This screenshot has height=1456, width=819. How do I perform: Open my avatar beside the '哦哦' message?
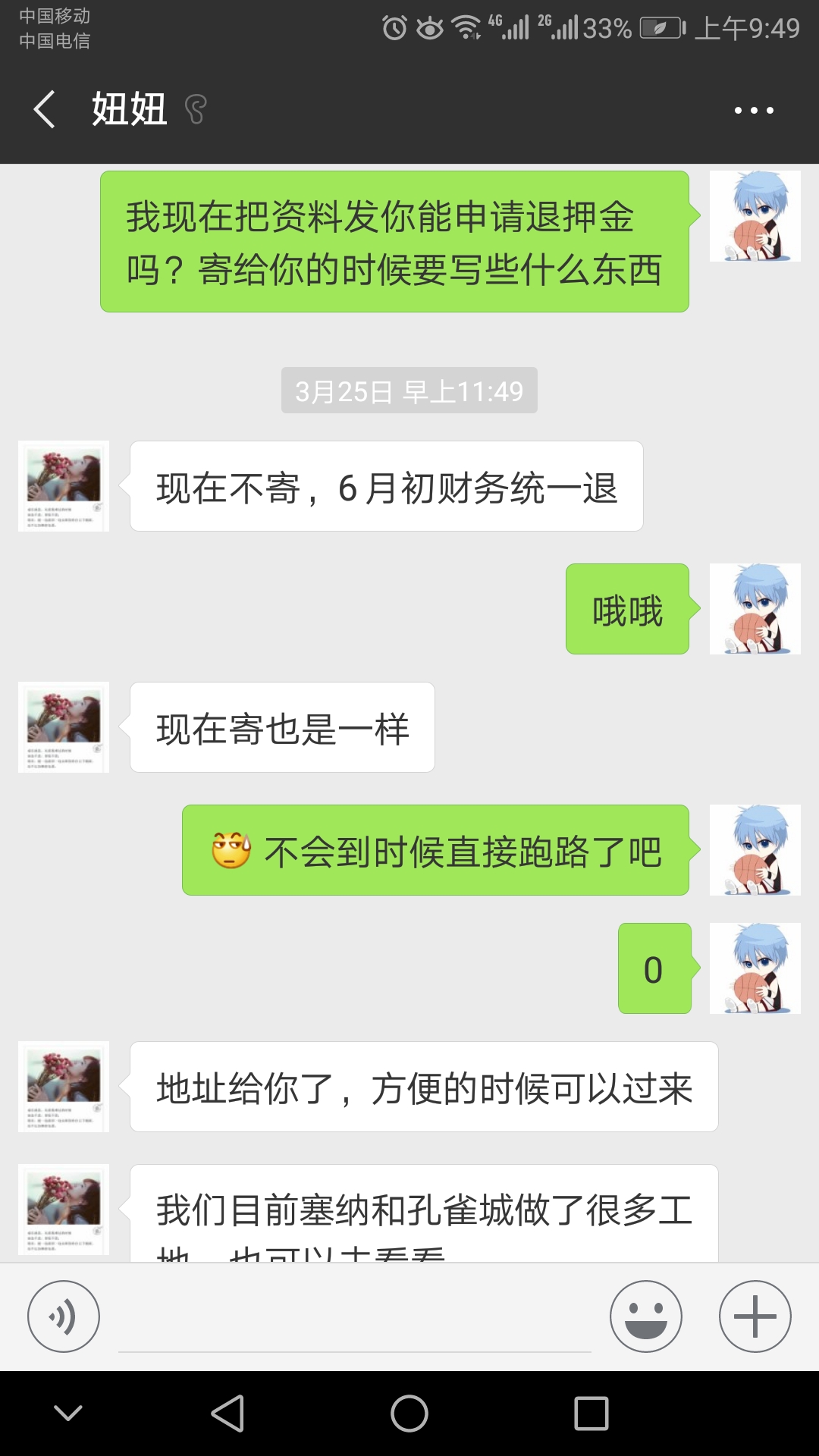(755, 609)
